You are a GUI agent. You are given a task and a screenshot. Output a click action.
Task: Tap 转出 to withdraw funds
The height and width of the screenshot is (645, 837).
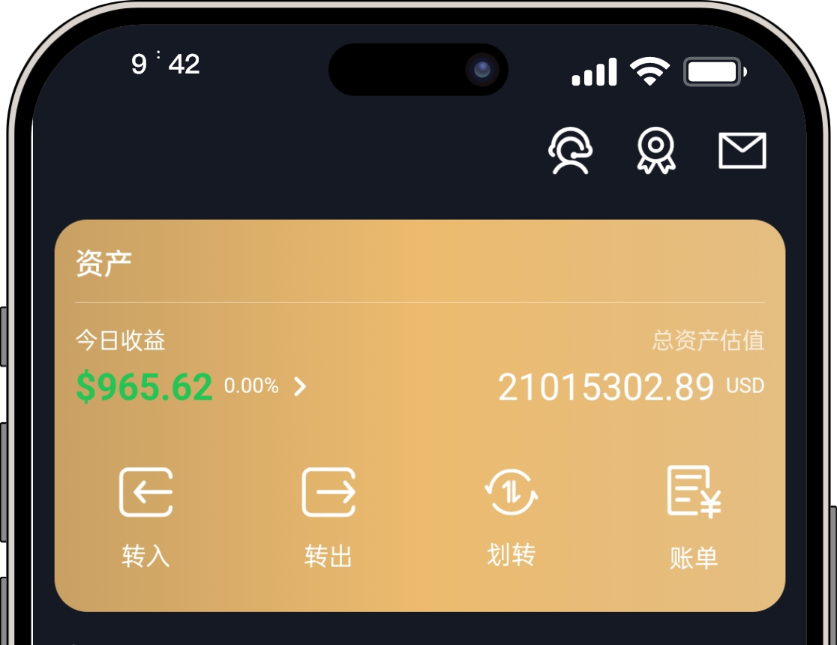pyautogui.click(x=329, y=515)
